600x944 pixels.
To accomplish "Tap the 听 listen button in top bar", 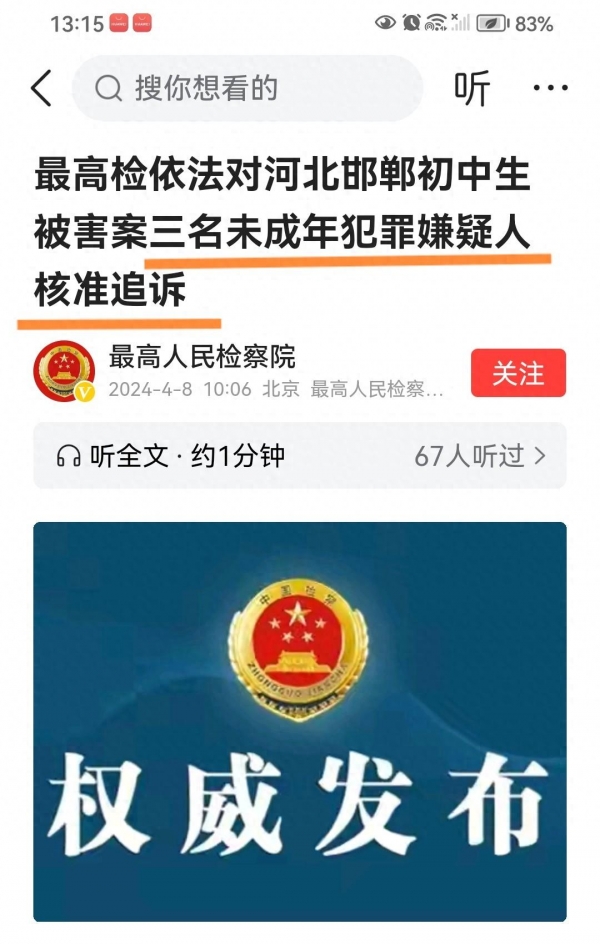I will tap(472, 88).
